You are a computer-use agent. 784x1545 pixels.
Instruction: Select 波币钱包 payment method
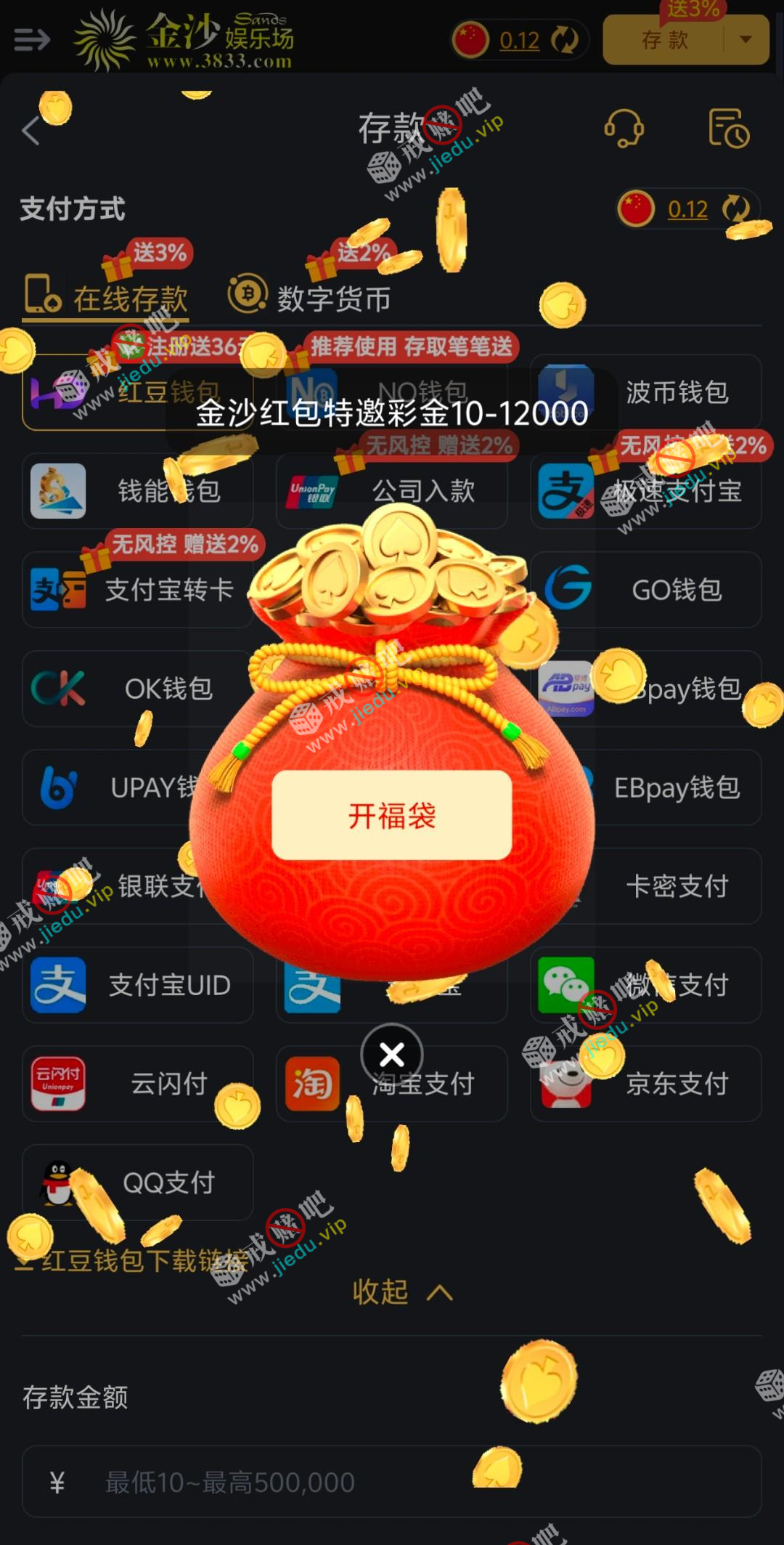pyautogui.click(x=646, y=392)
